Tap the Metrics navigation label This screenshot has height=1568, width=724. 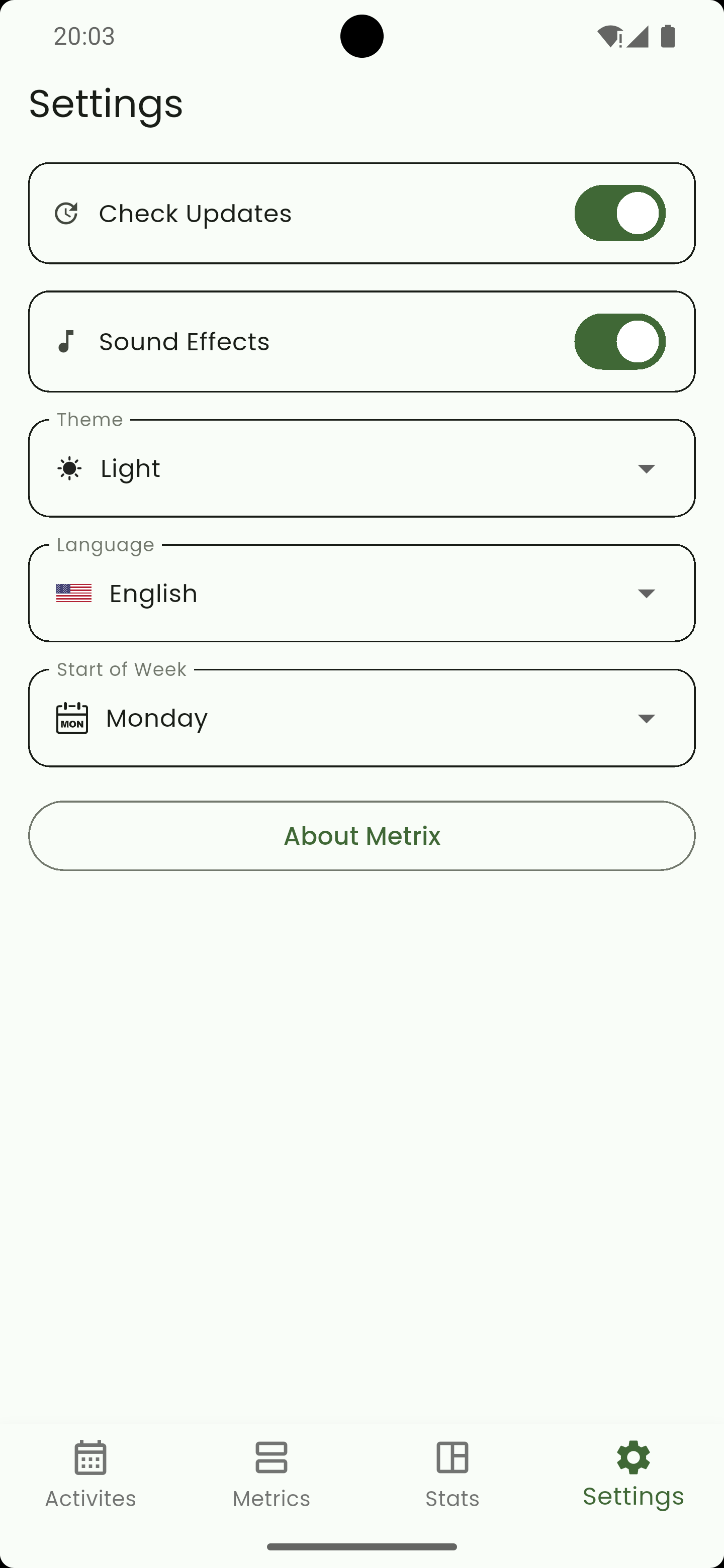point(271,1498)
